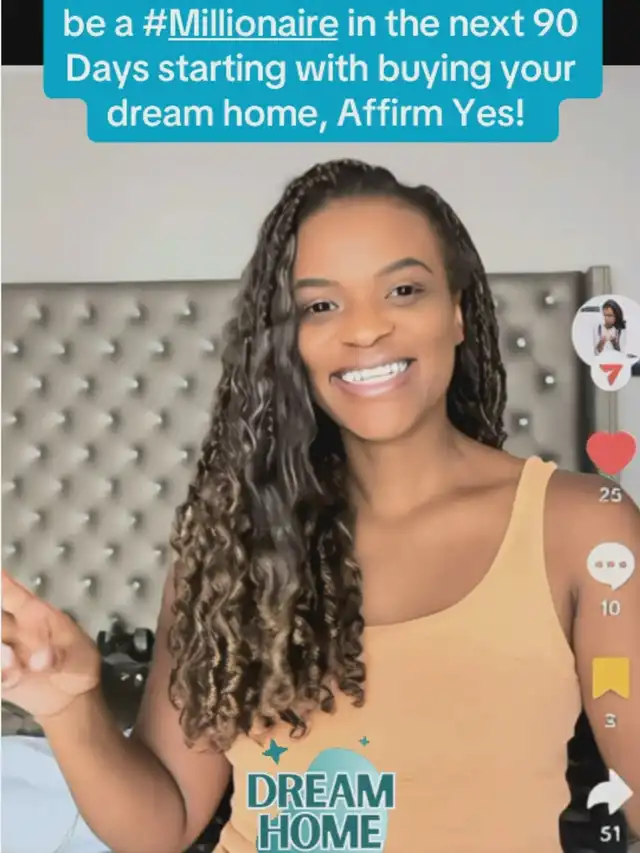Open the comments bubble showing 10
The height and width of the screenshot is (853, 640).
611,565
